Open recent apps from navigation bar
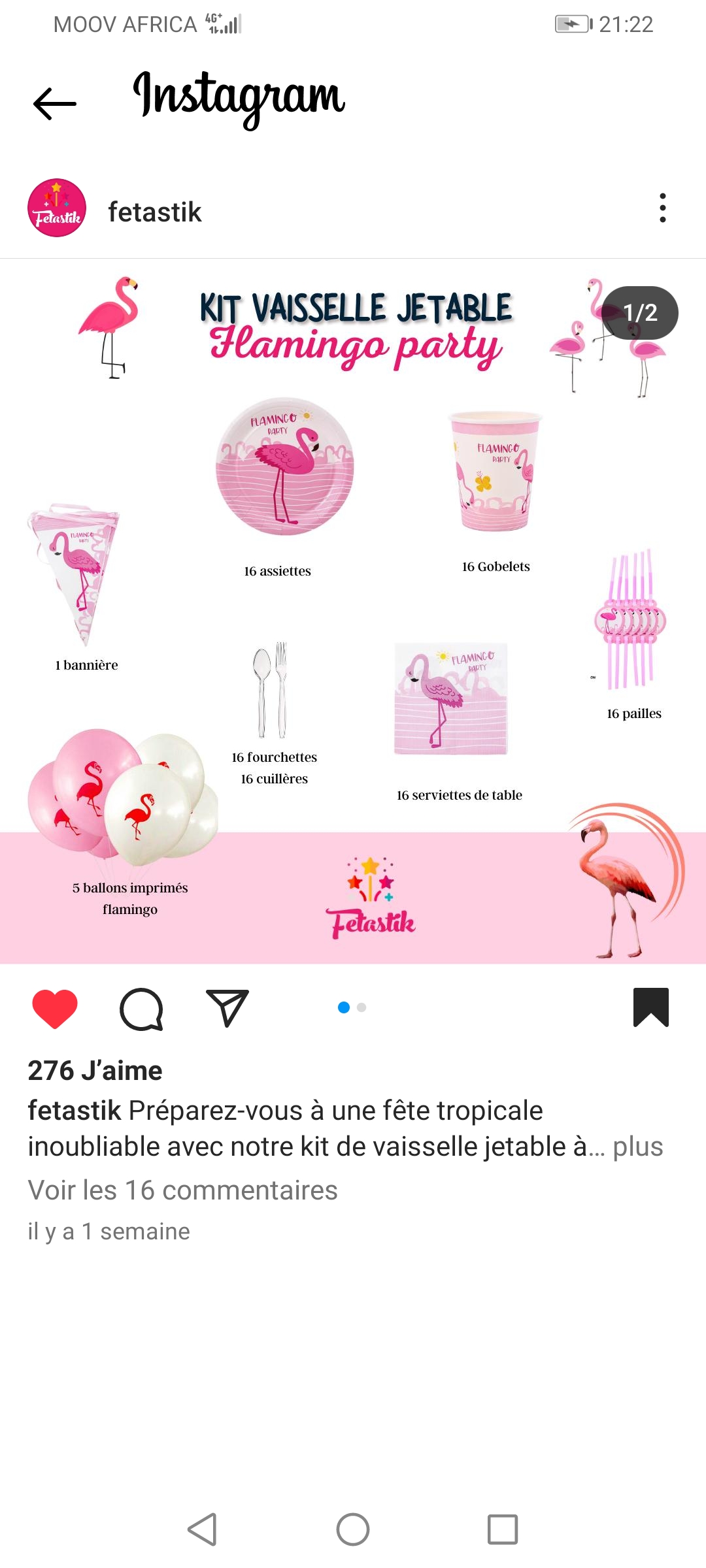Image resolution: width=706 pixels, height=1568 pixels. click(503, 1529)
